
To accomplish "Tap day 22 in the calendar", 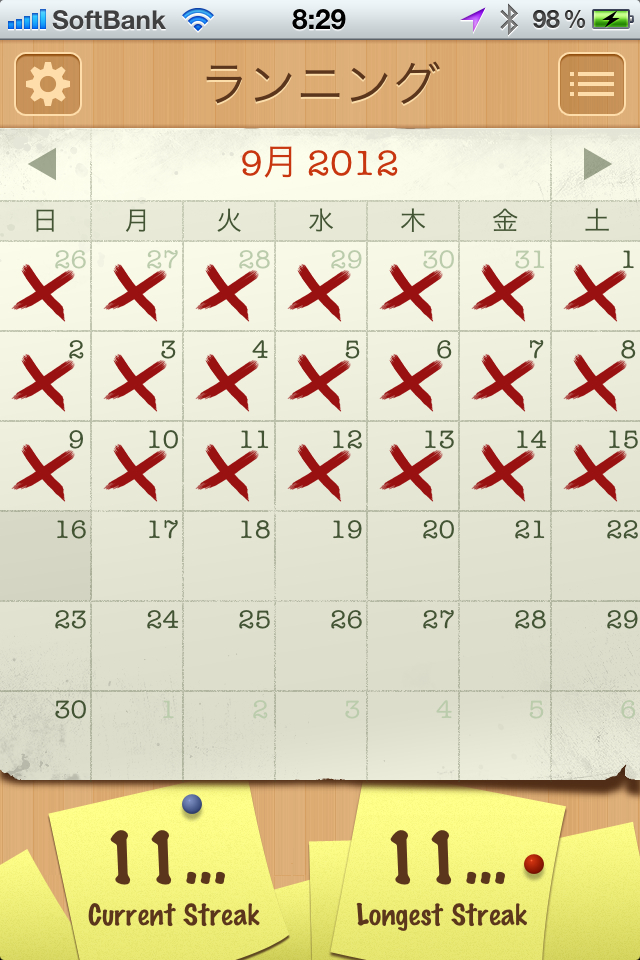I will pos(597,556).
